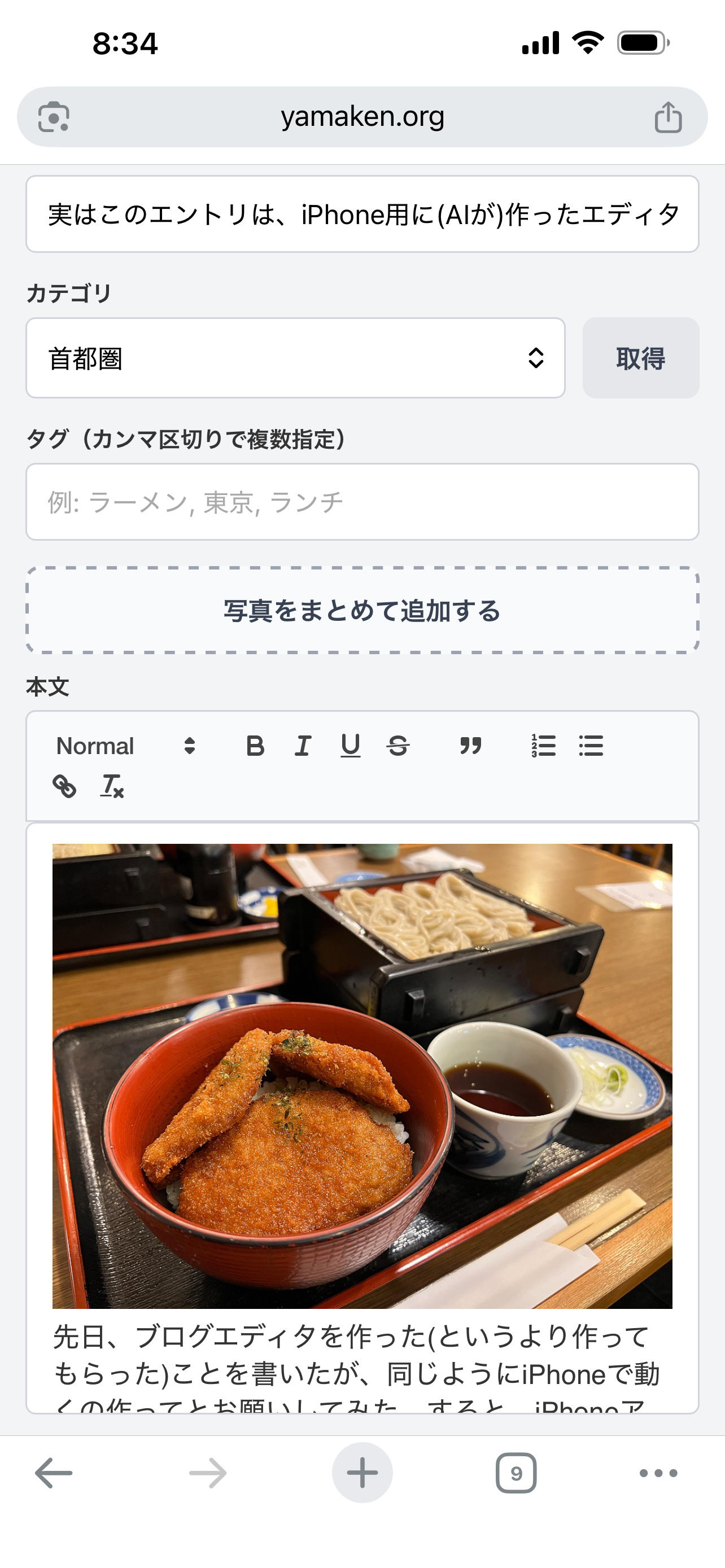Focus the yamaken.org address bar
725x1568 pixels.
click(362, 116)
